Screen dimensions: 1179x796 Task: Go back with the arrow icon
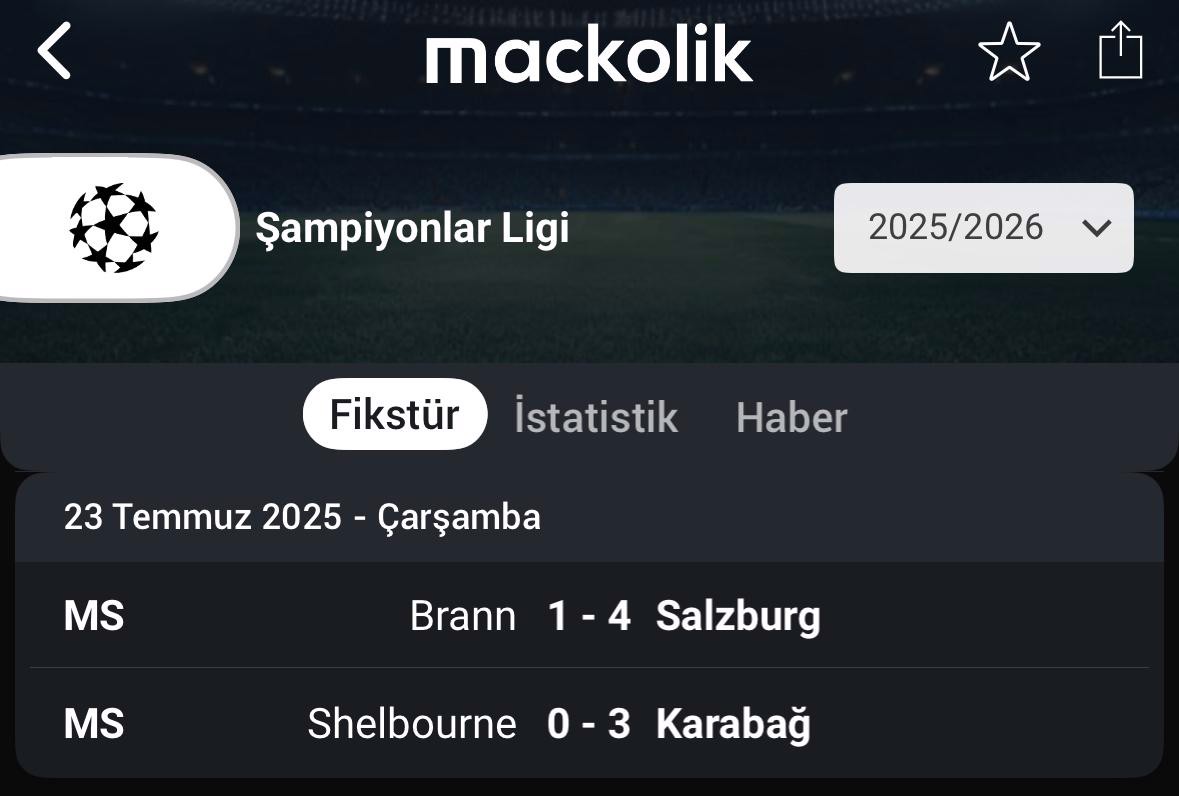coord(55,51)
